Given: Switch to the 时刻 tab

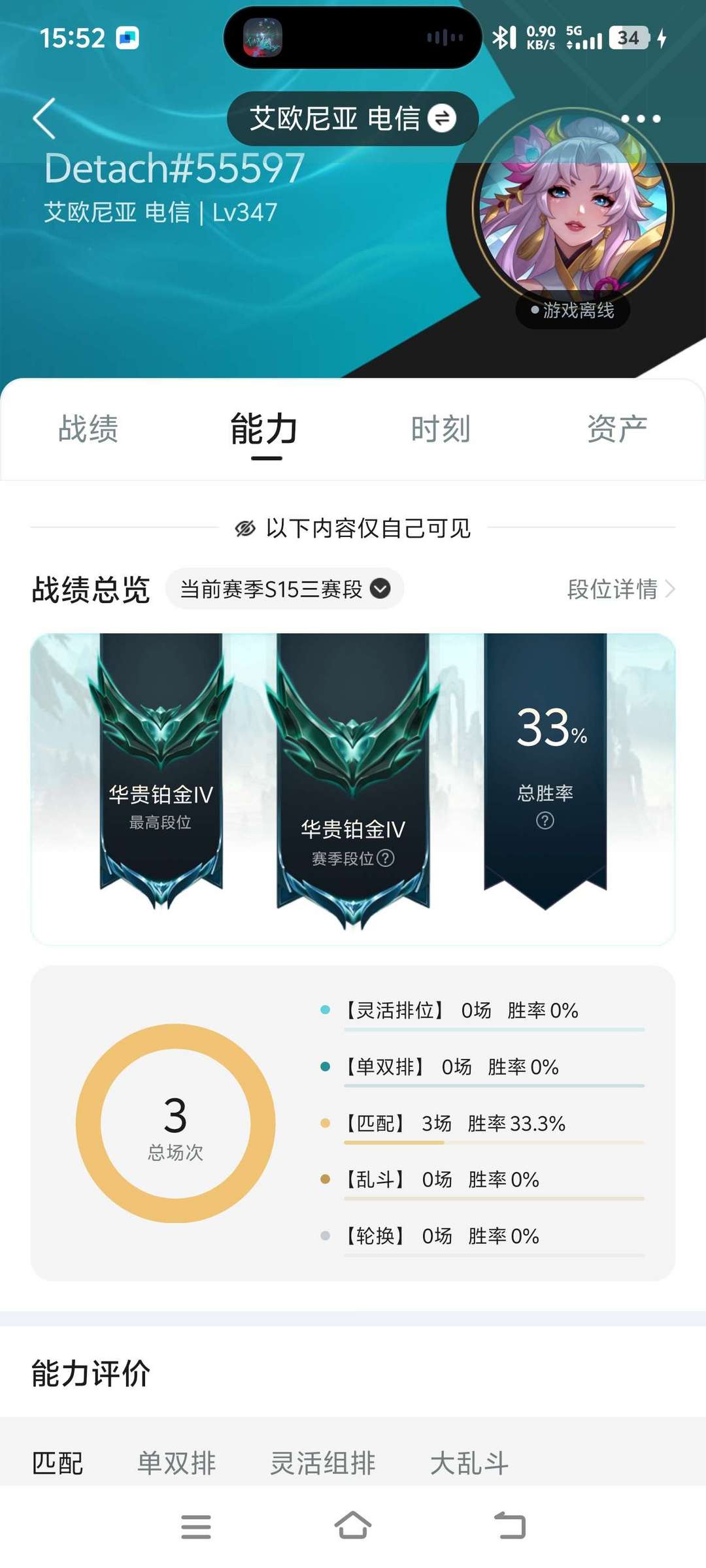Looking at the screenshot, I should click(x=441, y=429).
